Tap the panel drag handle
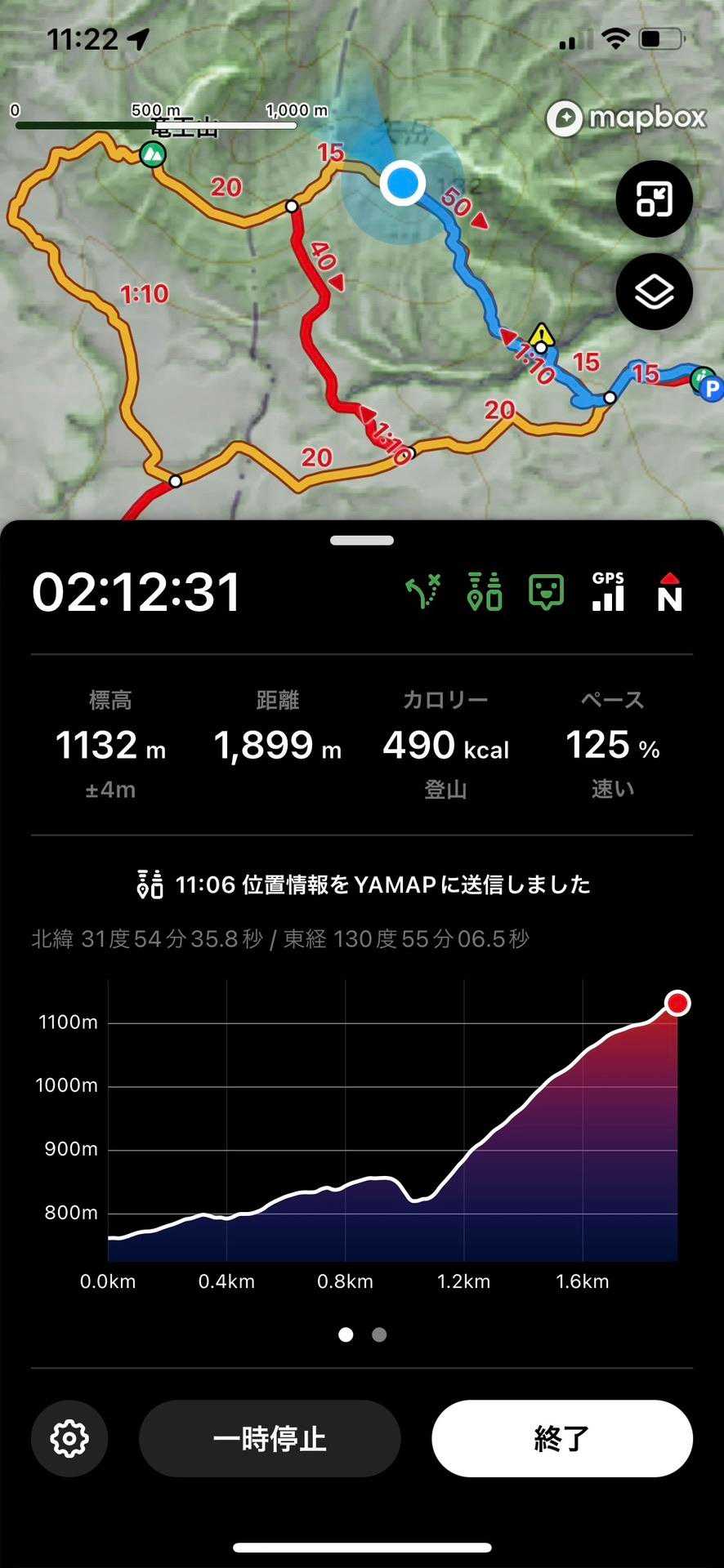Image resolution: width=724 pixels, height=1568 pixels. click(x=362, y=541)
